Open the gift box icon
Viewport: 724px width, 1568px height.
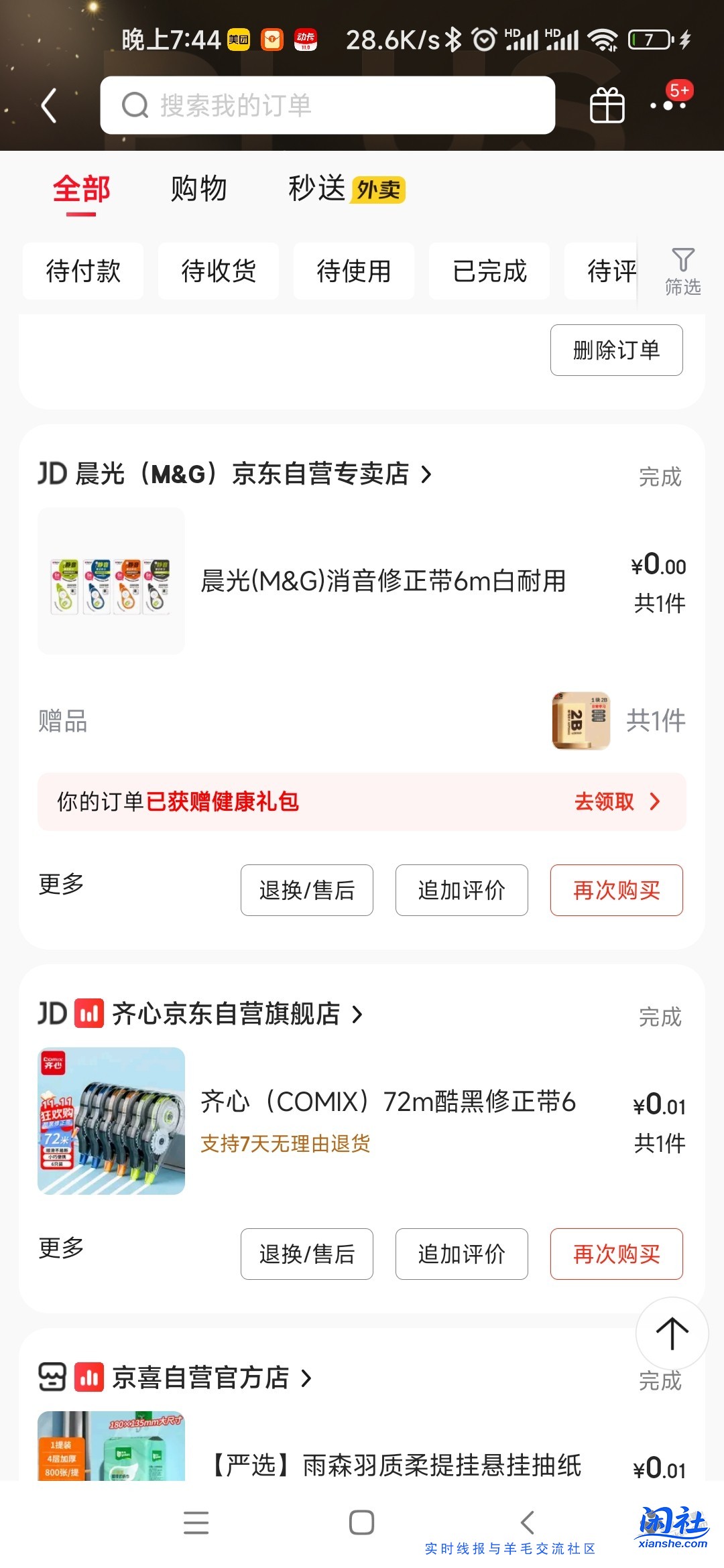tap(607, 106)
